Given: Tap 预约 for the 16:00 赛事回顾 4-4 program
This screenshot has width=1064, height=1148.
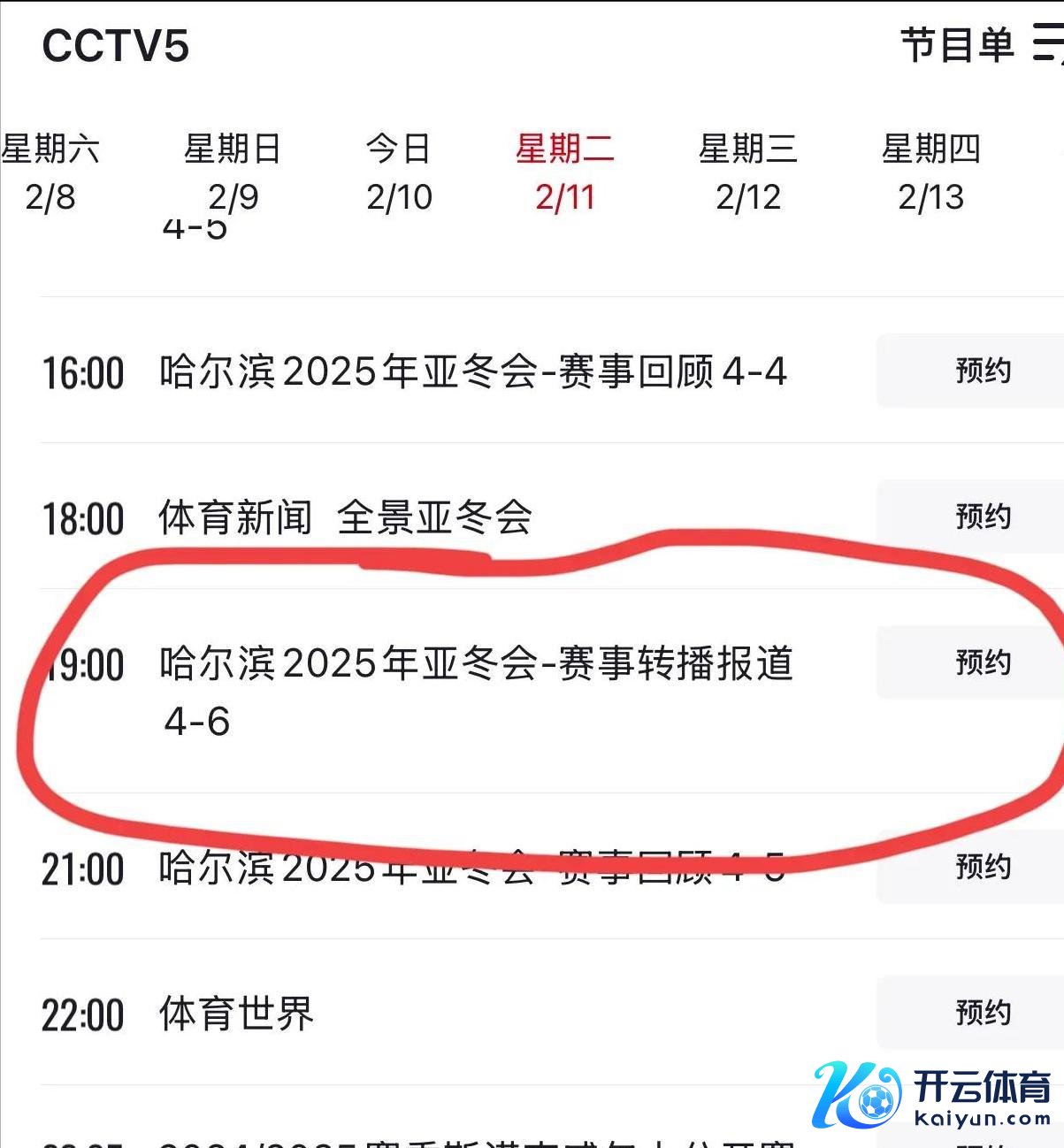Looking at the screenshot, I should tap(982, 371).
